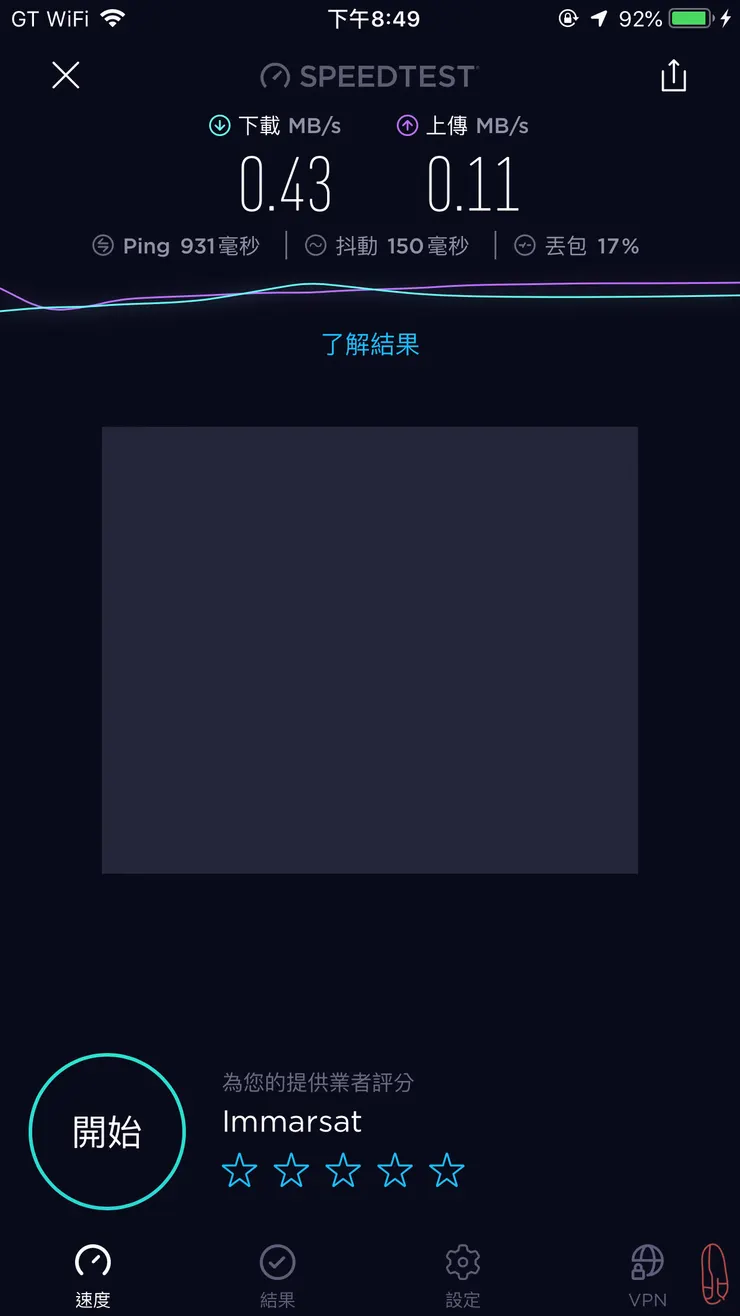Select the first star for Immarsat
The height and width of the screenshot is (1316, 740).
point(239,1171)
